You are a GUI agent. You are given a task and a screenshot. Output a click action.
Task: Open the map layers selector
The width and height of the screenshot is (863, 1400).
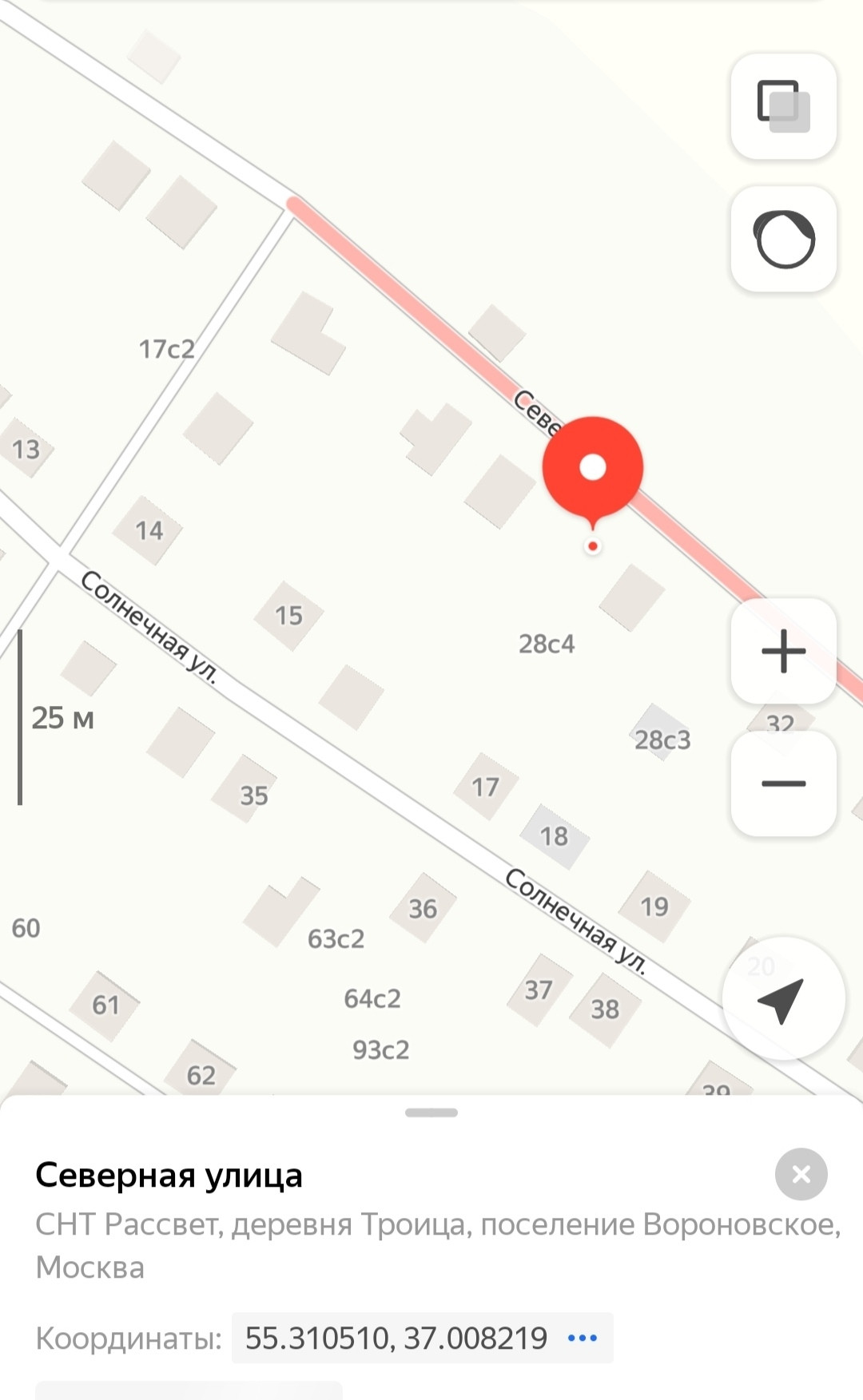click(x=783, y=106)
